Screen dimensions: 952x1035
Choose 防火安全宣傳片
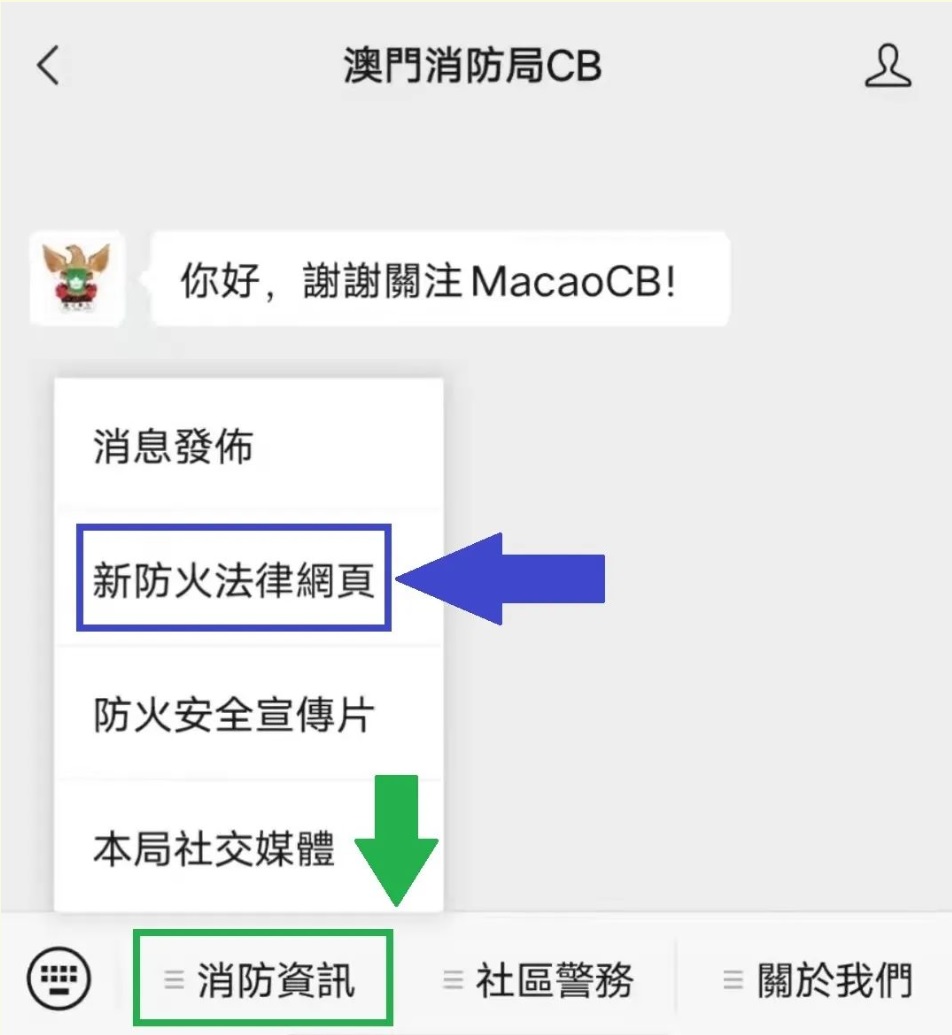pyautogui.click(x=234, y=714)
